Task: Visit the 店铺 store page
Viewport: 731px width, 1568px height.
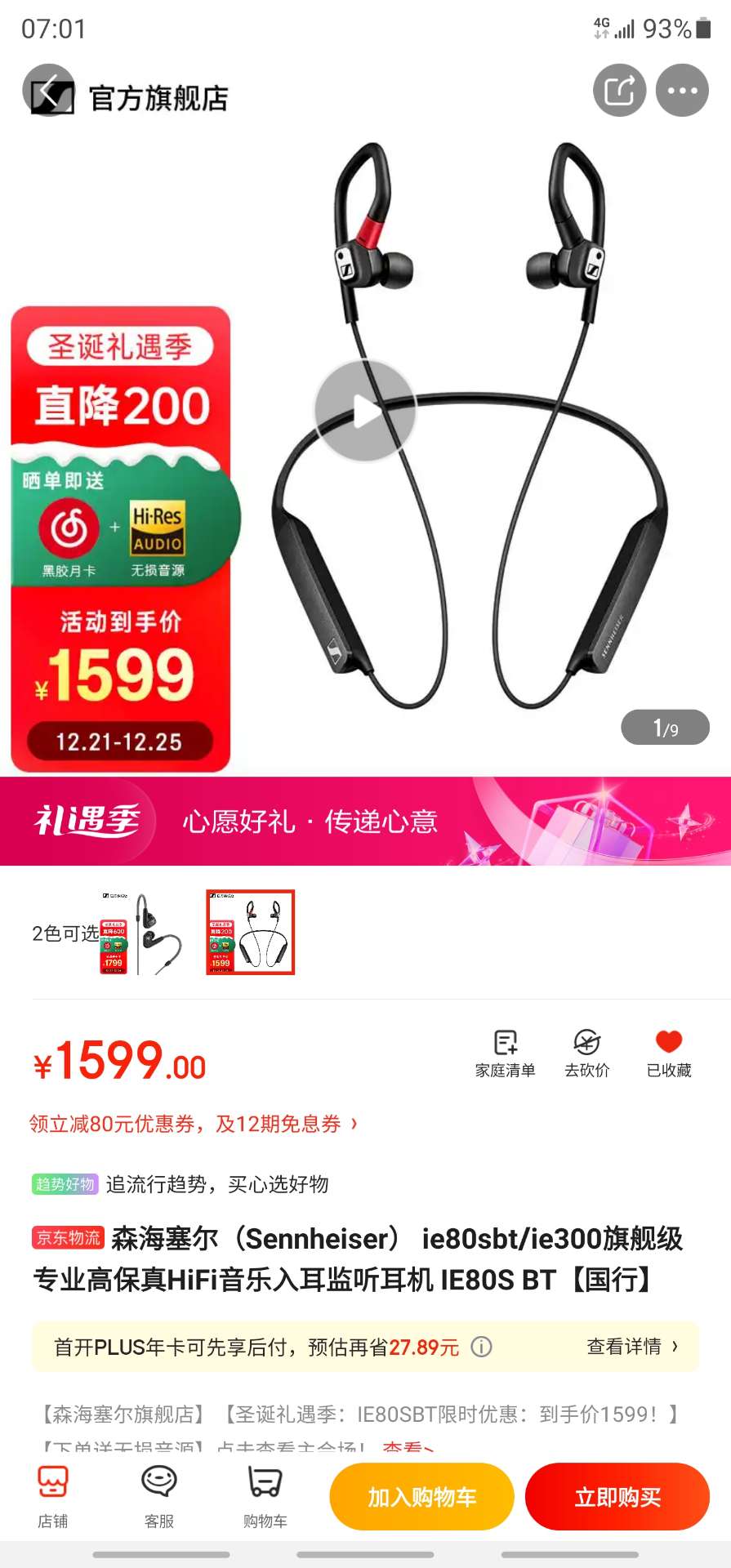Action: point(53,1496)
